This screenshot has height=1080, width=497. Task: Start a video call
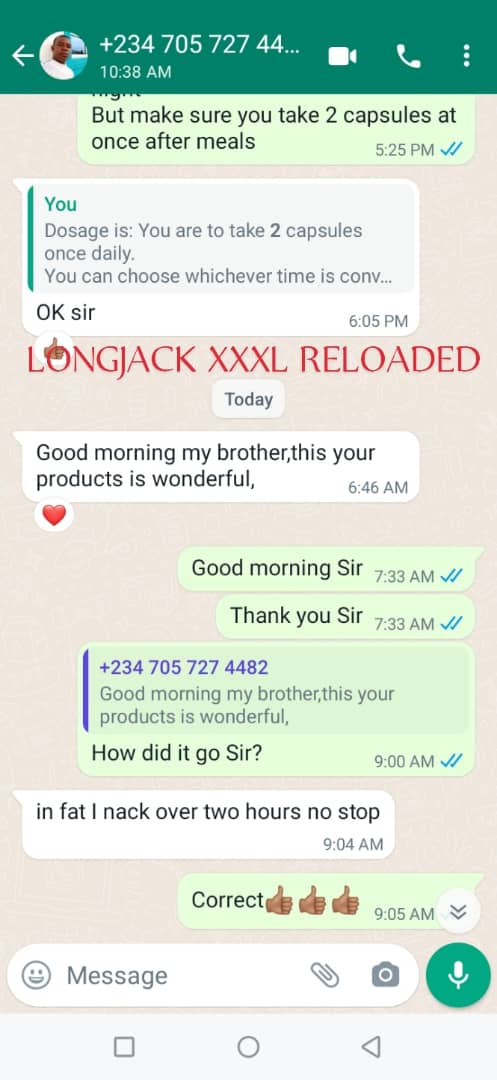[342, 56]
